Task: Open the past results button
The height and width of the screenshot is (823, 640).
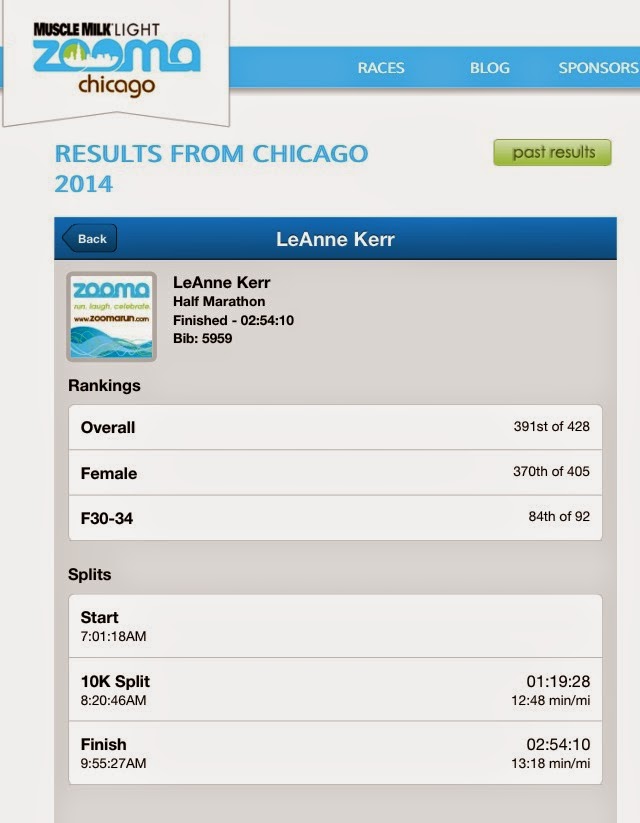Action: click(552, 153)
